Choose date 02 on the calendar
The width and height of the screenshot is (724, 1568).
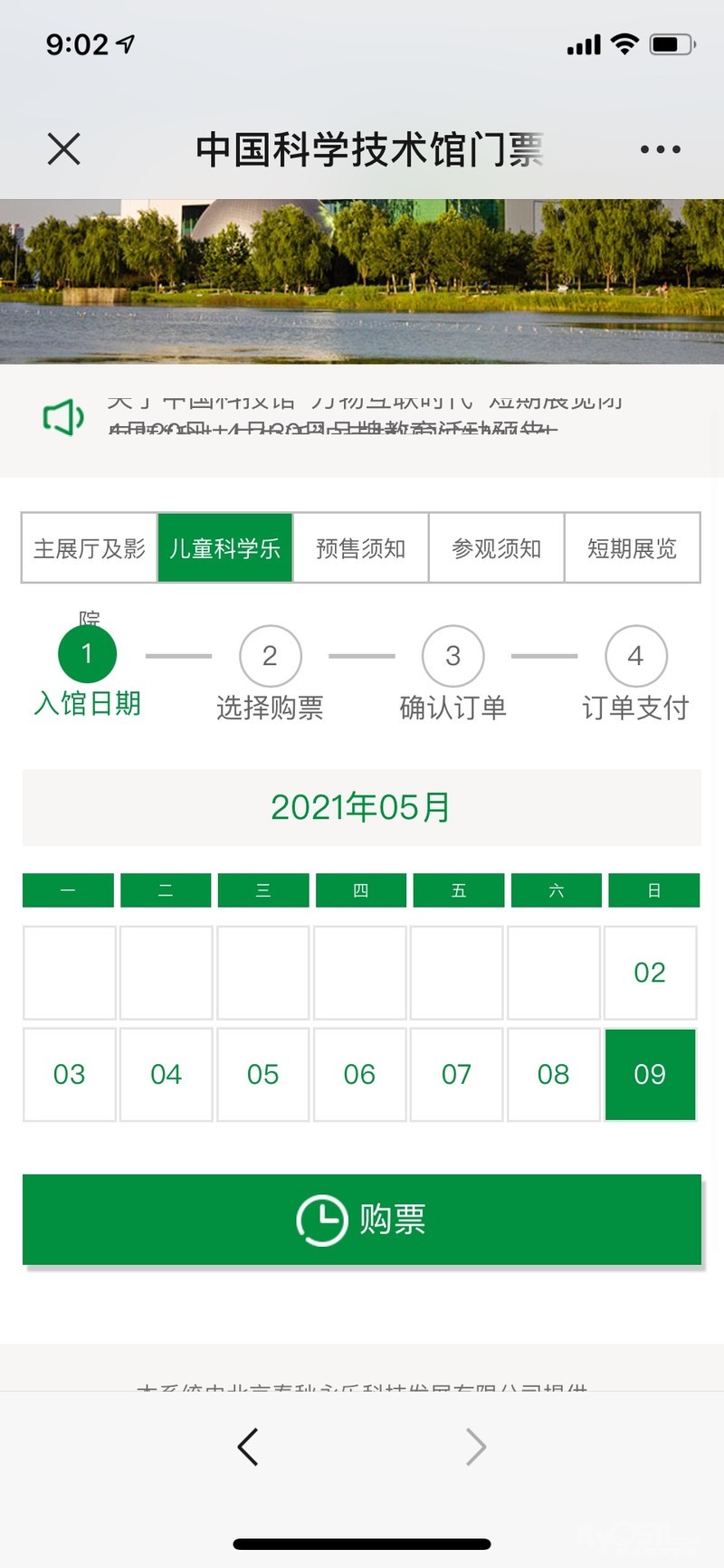click(x=650, y=973)
